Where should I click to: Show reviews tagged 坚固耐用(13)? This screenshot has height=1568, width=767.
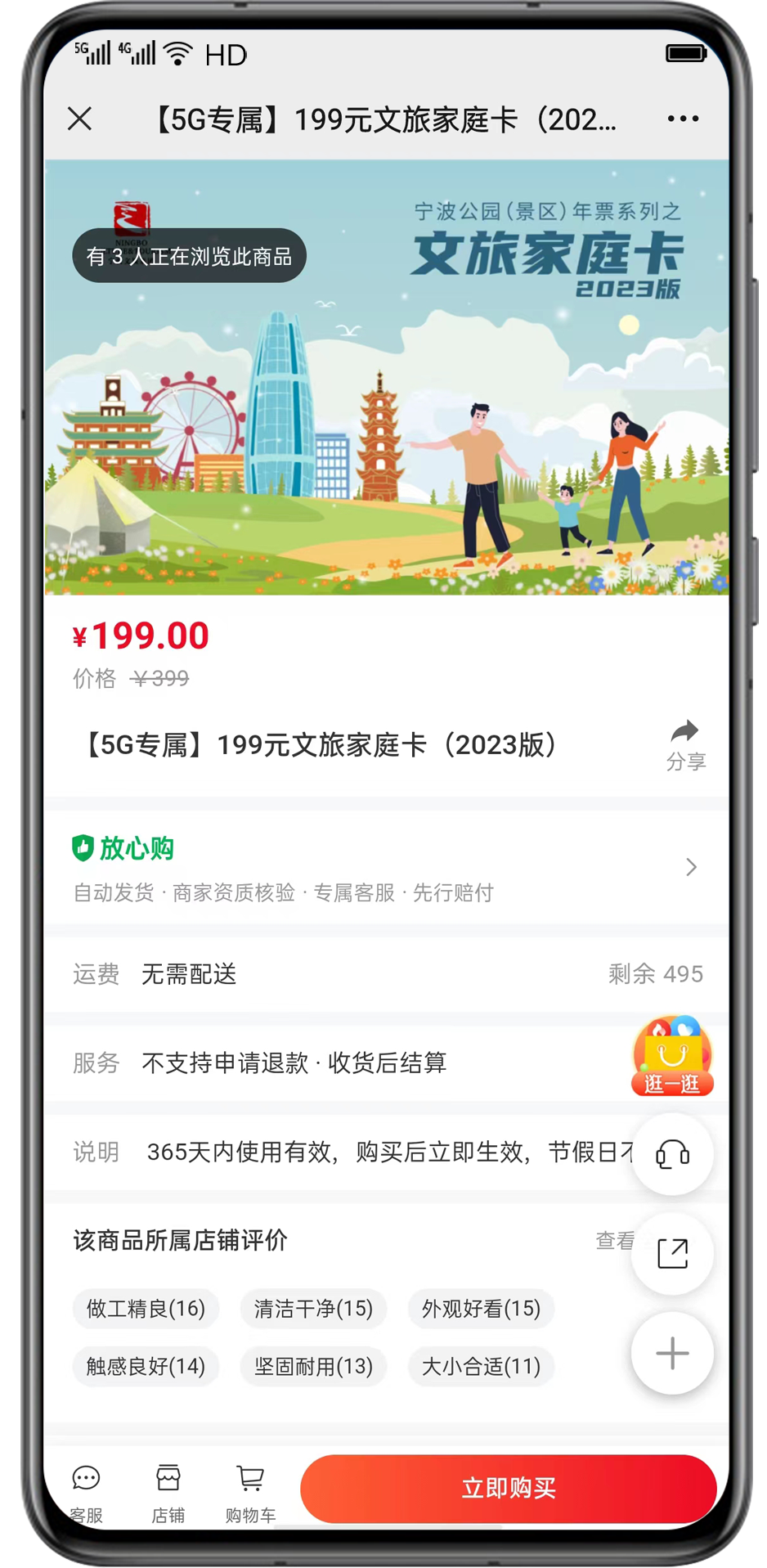coord(313,1366)
